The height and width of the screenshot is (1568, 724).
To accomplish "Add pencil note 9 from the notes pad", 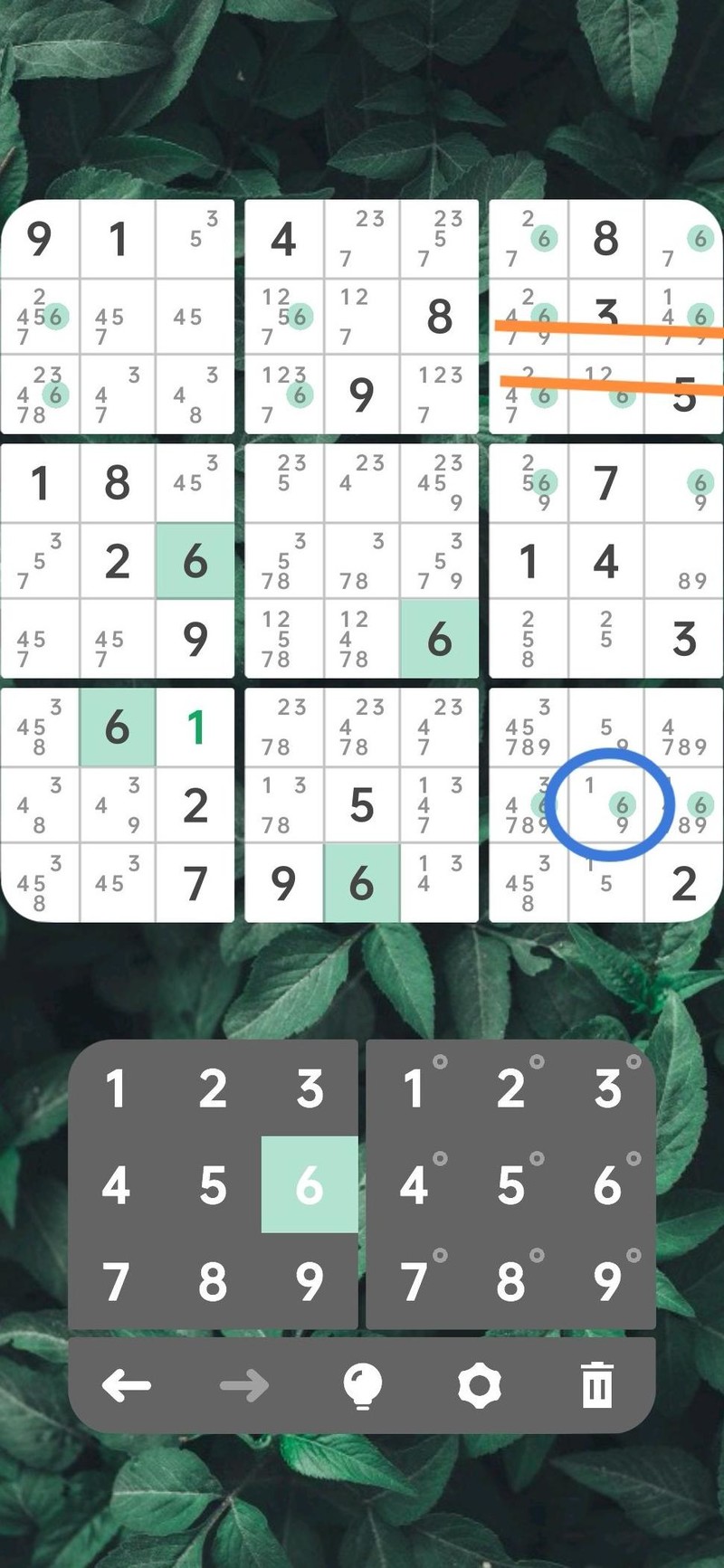I will (608, 1282).
